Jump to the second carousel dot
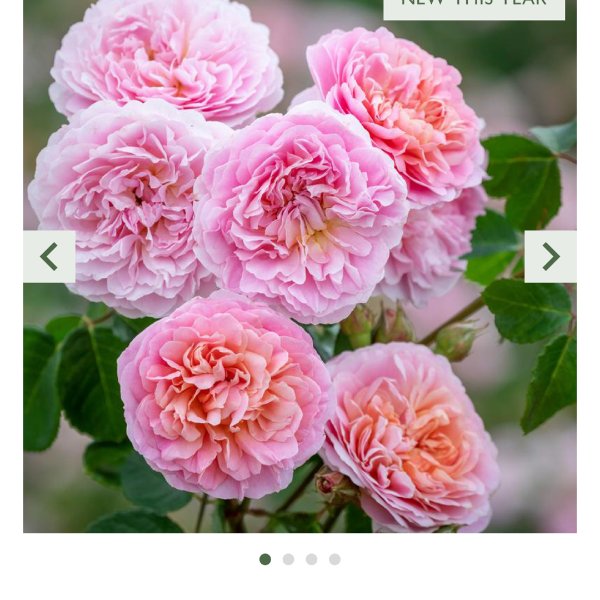600x600 pixels. [288, 559]
